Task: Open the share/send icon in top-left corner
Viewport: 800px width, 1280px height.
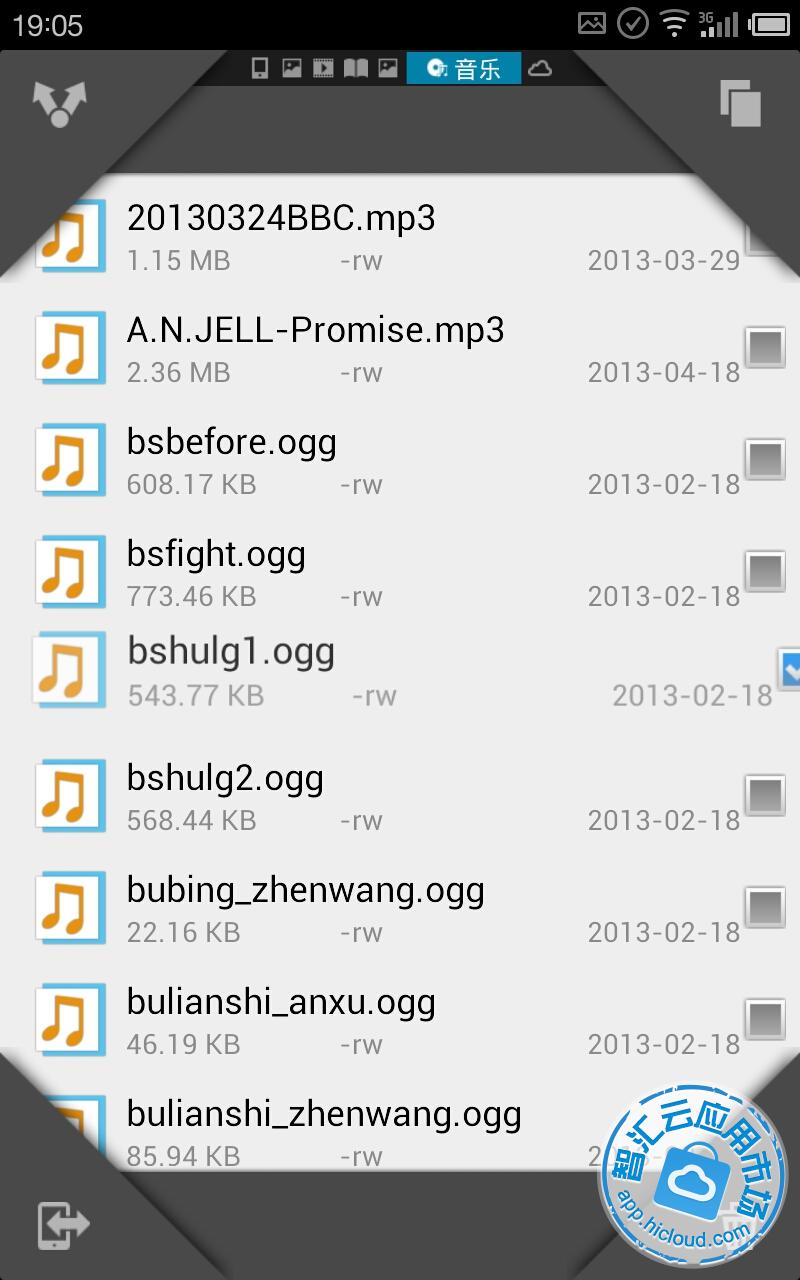Action: 59,104
